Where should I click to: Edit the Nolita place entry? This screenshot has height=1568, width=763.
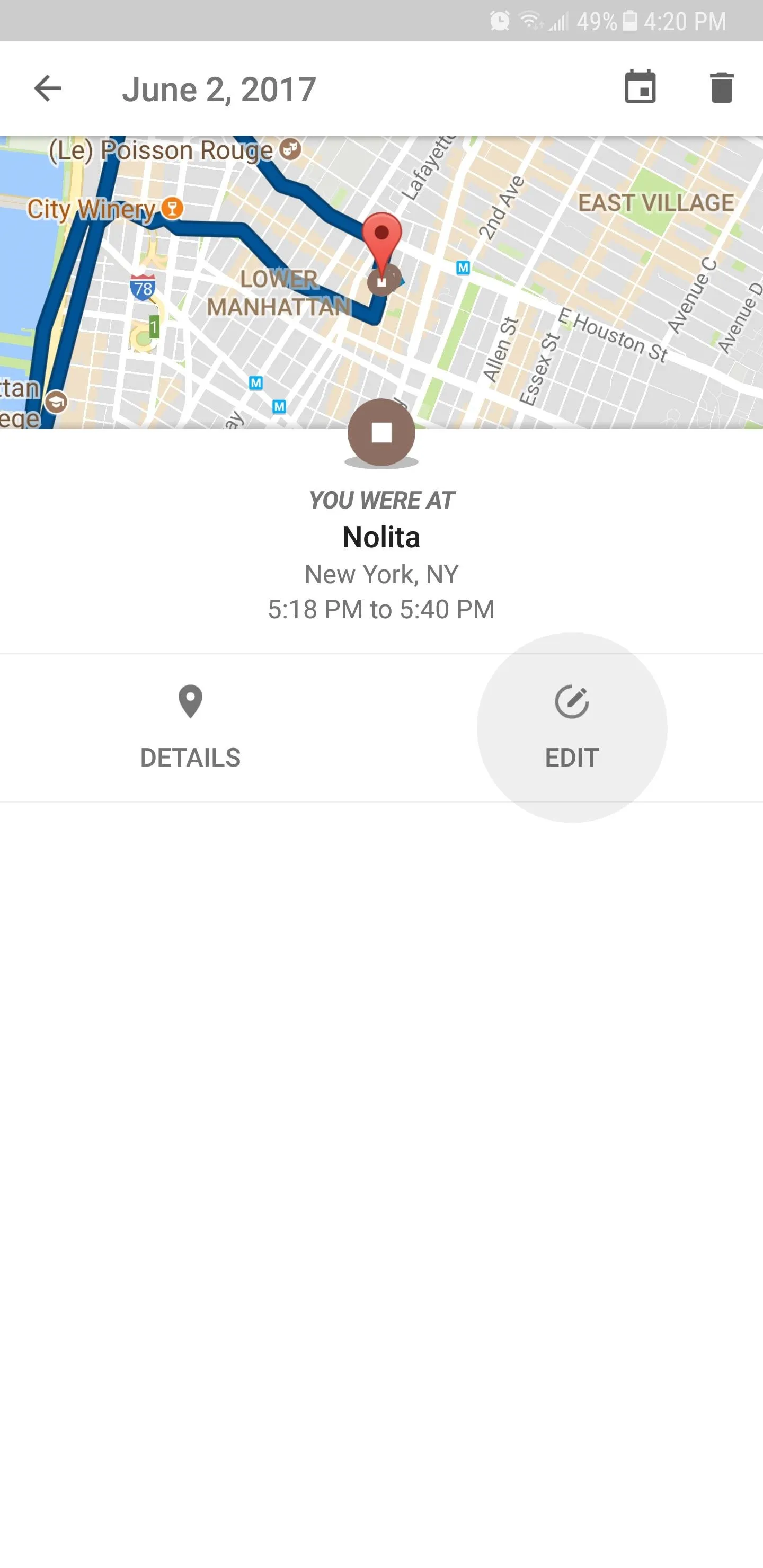[572, 728]
